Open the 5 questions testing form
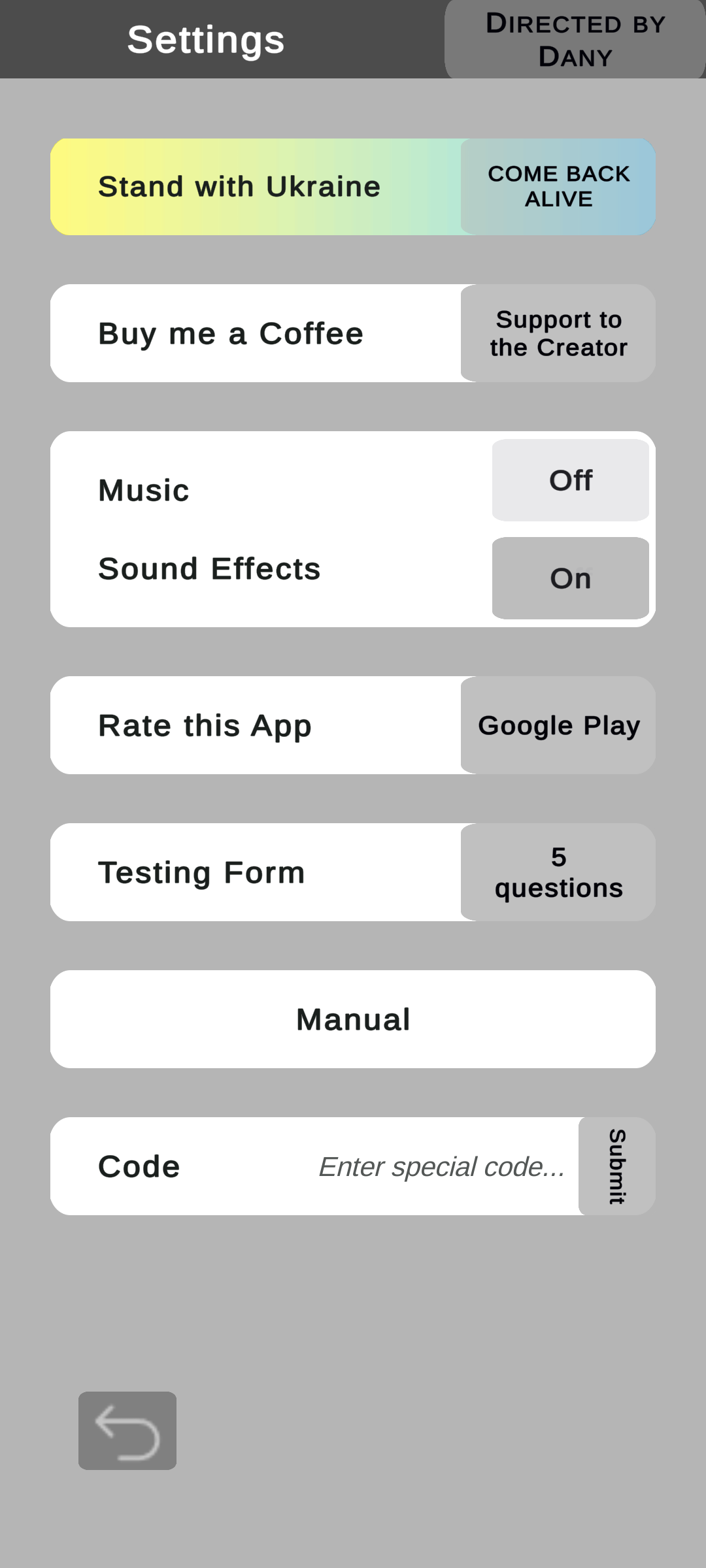 (558, 872)
